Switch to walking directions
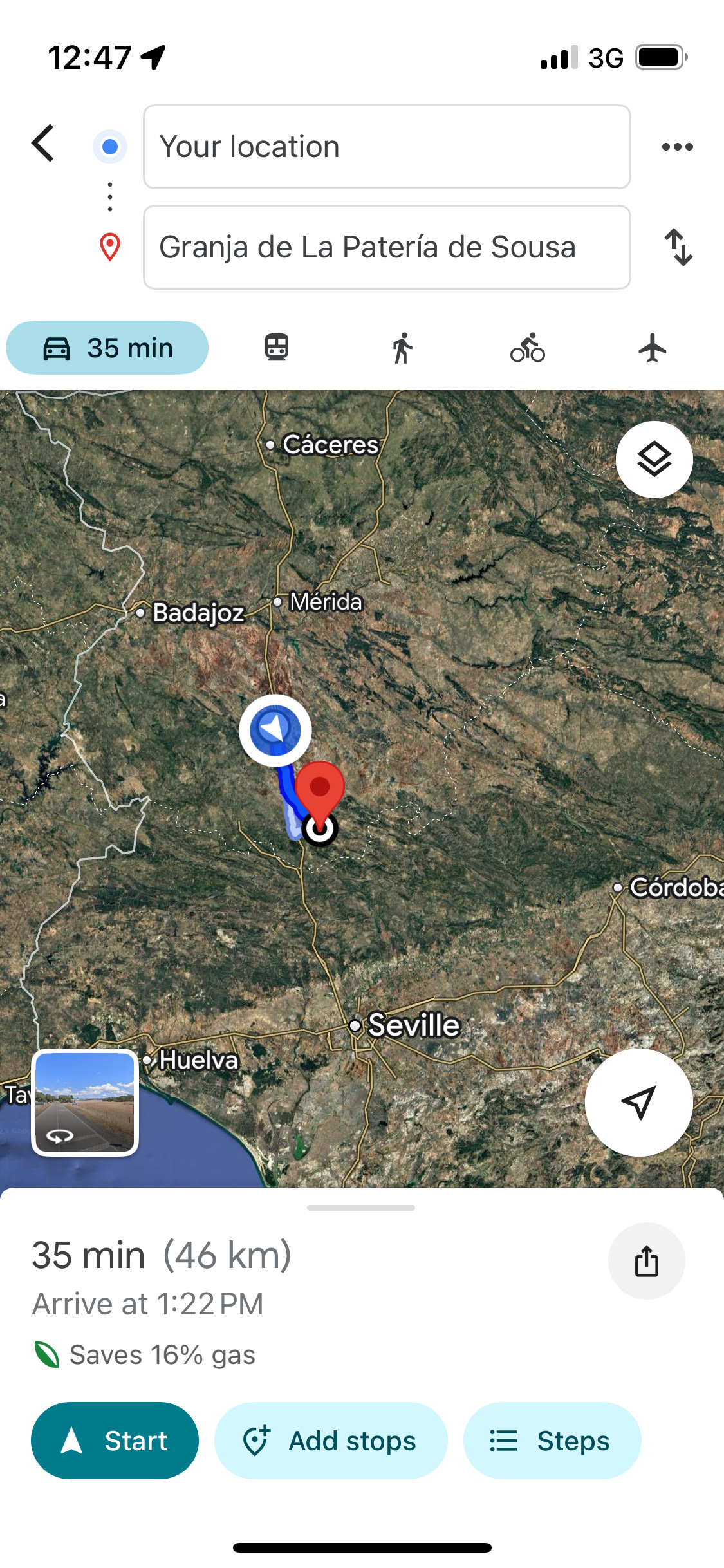Image resolution: width=724 pixels, height=1568 pixels. tap(402, 348)
